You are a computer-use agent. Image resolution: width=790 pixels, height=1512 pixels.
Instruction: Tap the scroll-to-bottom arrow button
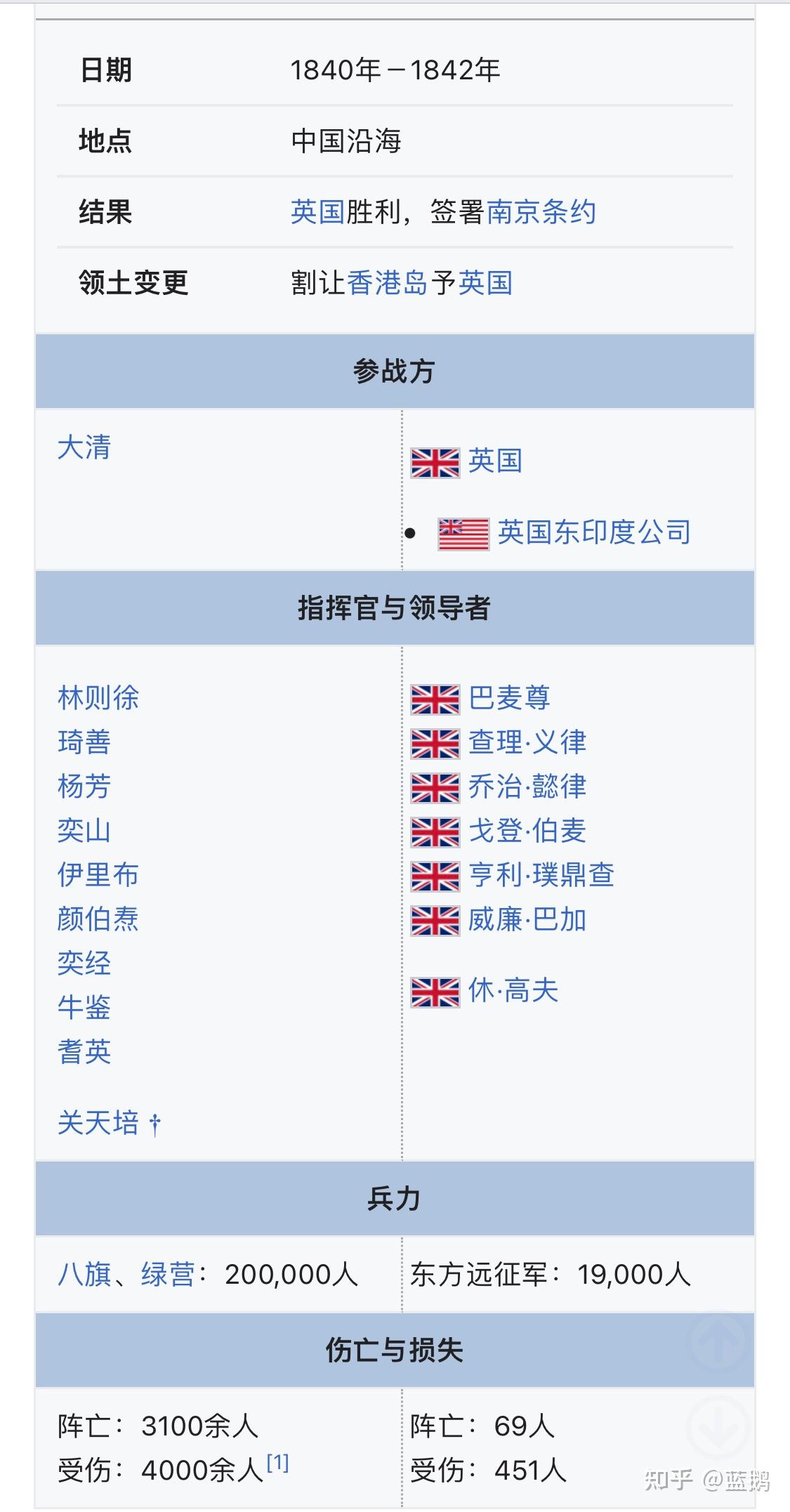(718, 1428)
